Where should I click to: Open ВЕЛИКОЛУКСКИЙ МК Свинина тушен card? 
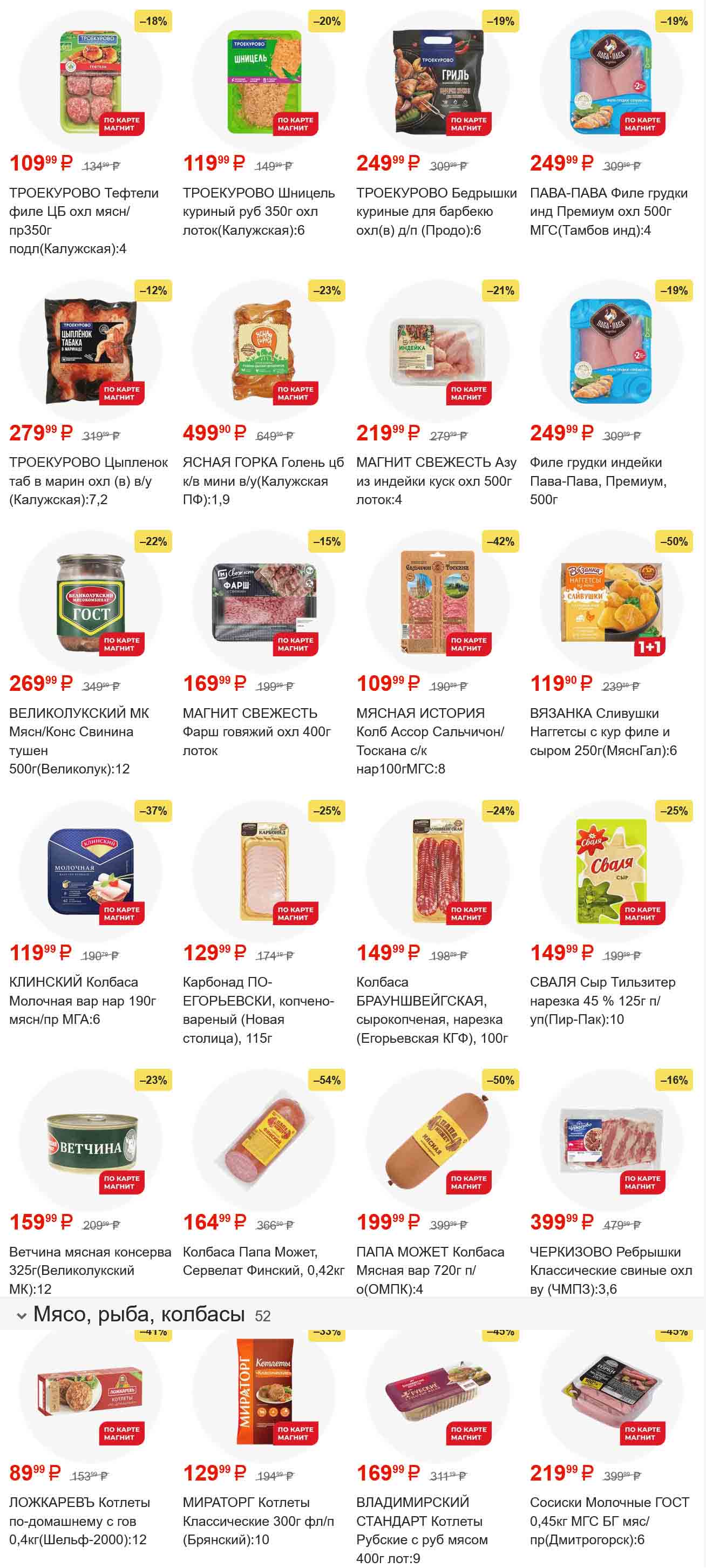(90, 602)
